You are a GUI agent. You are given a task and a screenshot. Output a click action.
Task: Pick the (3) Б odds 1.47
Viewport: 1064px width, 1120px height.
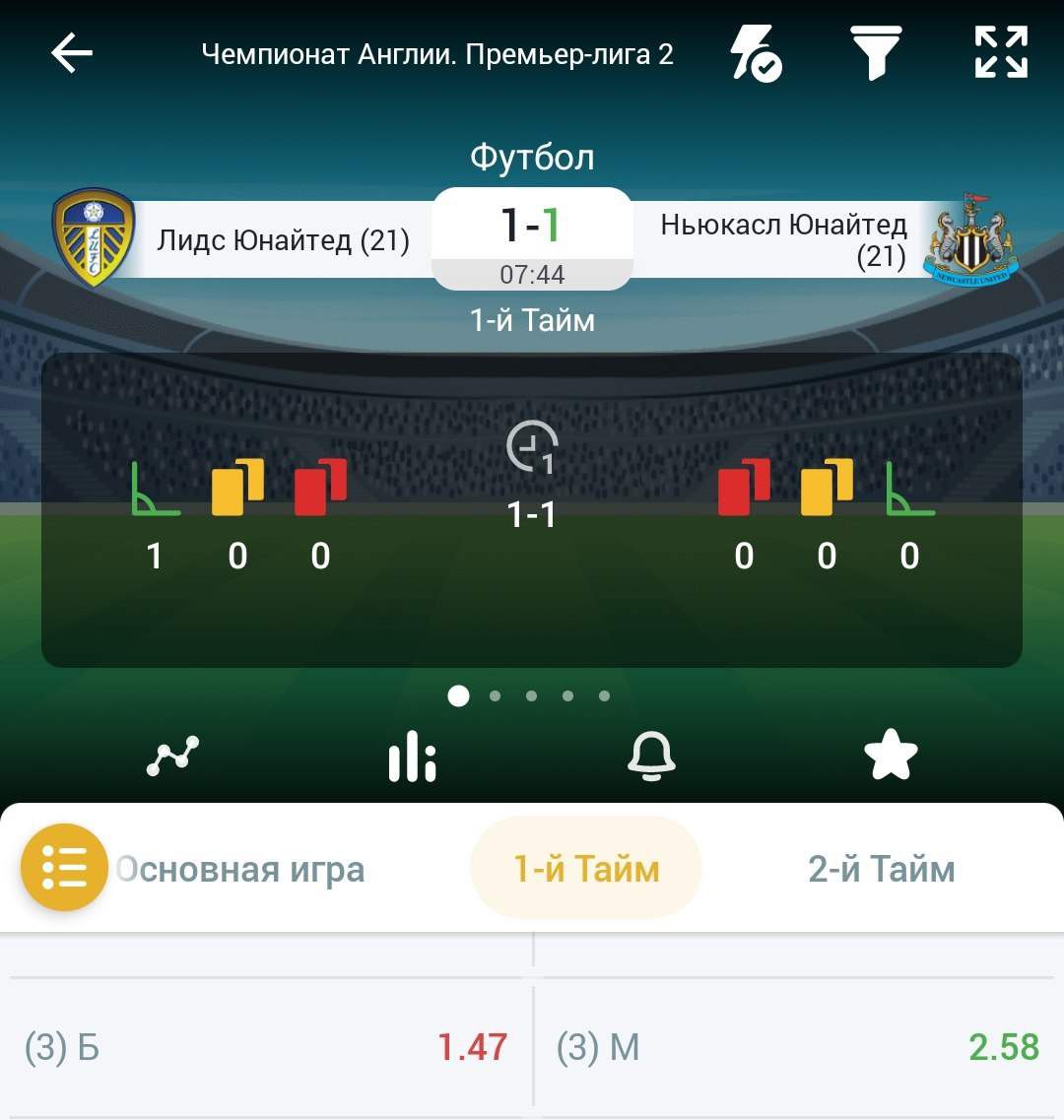point(268,1047)
